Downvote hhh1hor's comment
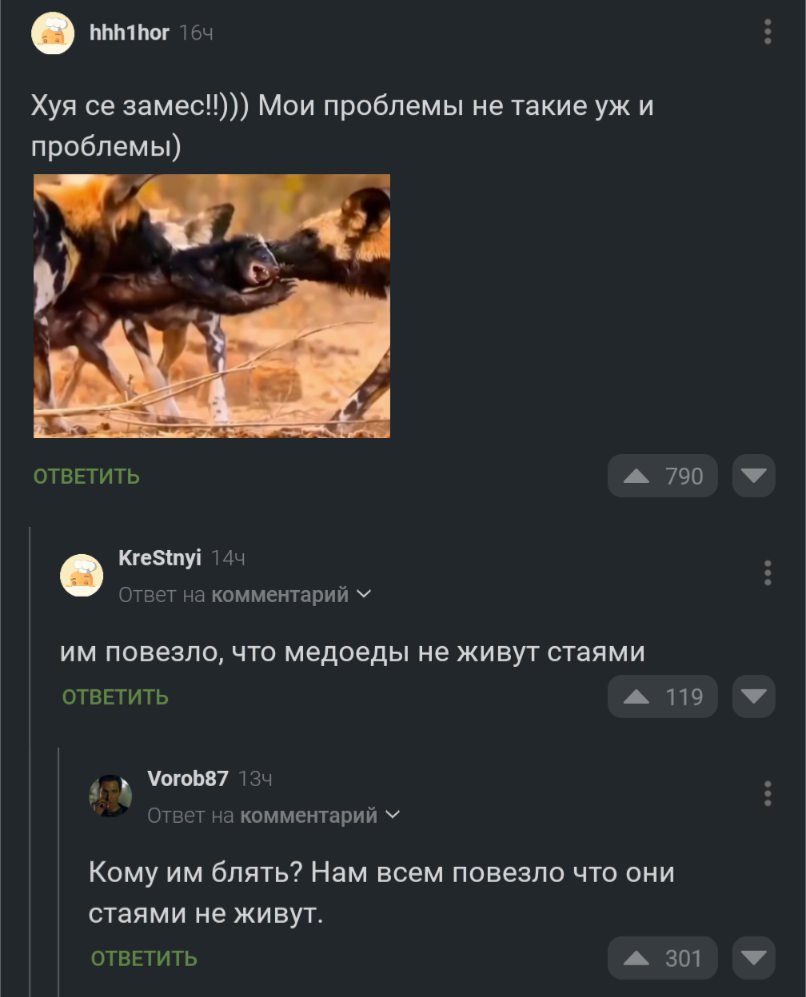The width and height of the screenshot is (806, 997). coord(753,477)
